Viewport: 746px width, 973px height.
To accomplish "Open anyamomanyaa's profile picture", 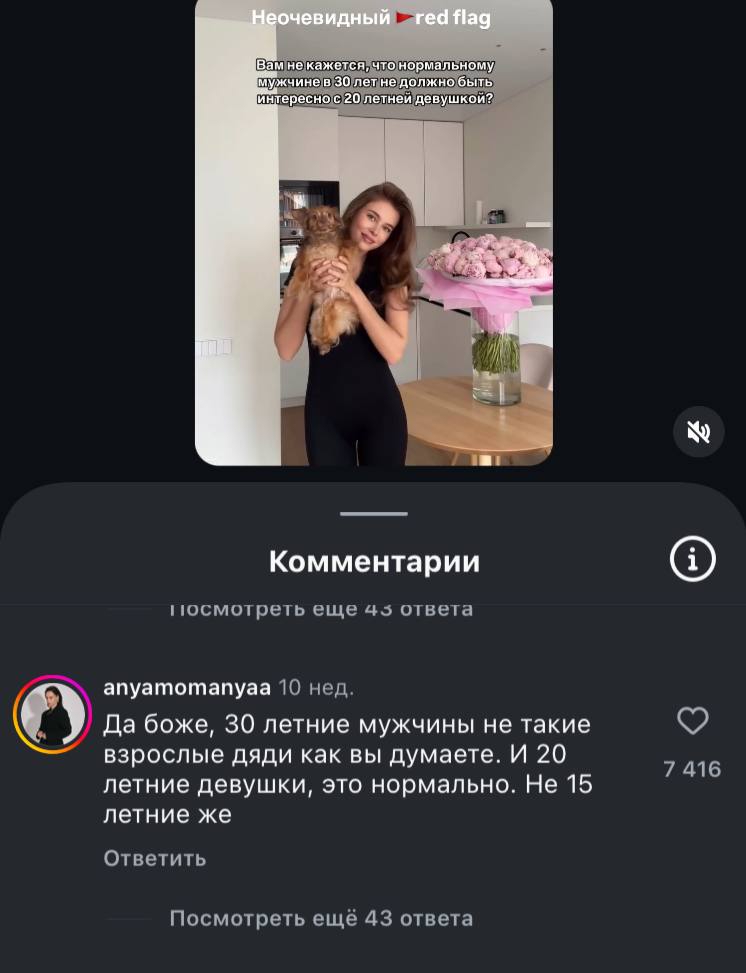I will pyautogui.click(x=51, y=715).
